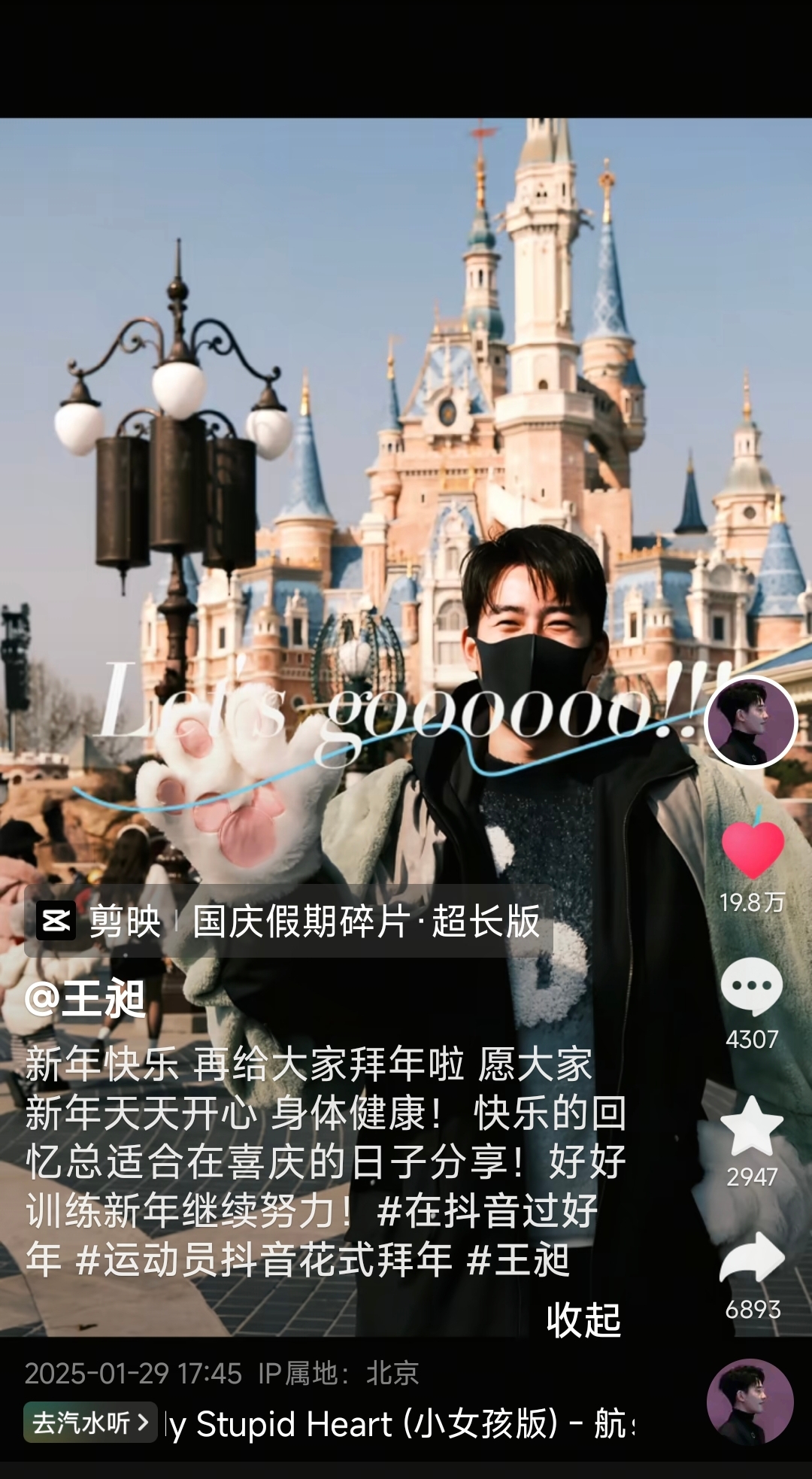
Task: Collapse the caption with 收起
Action: (583, 1320)
